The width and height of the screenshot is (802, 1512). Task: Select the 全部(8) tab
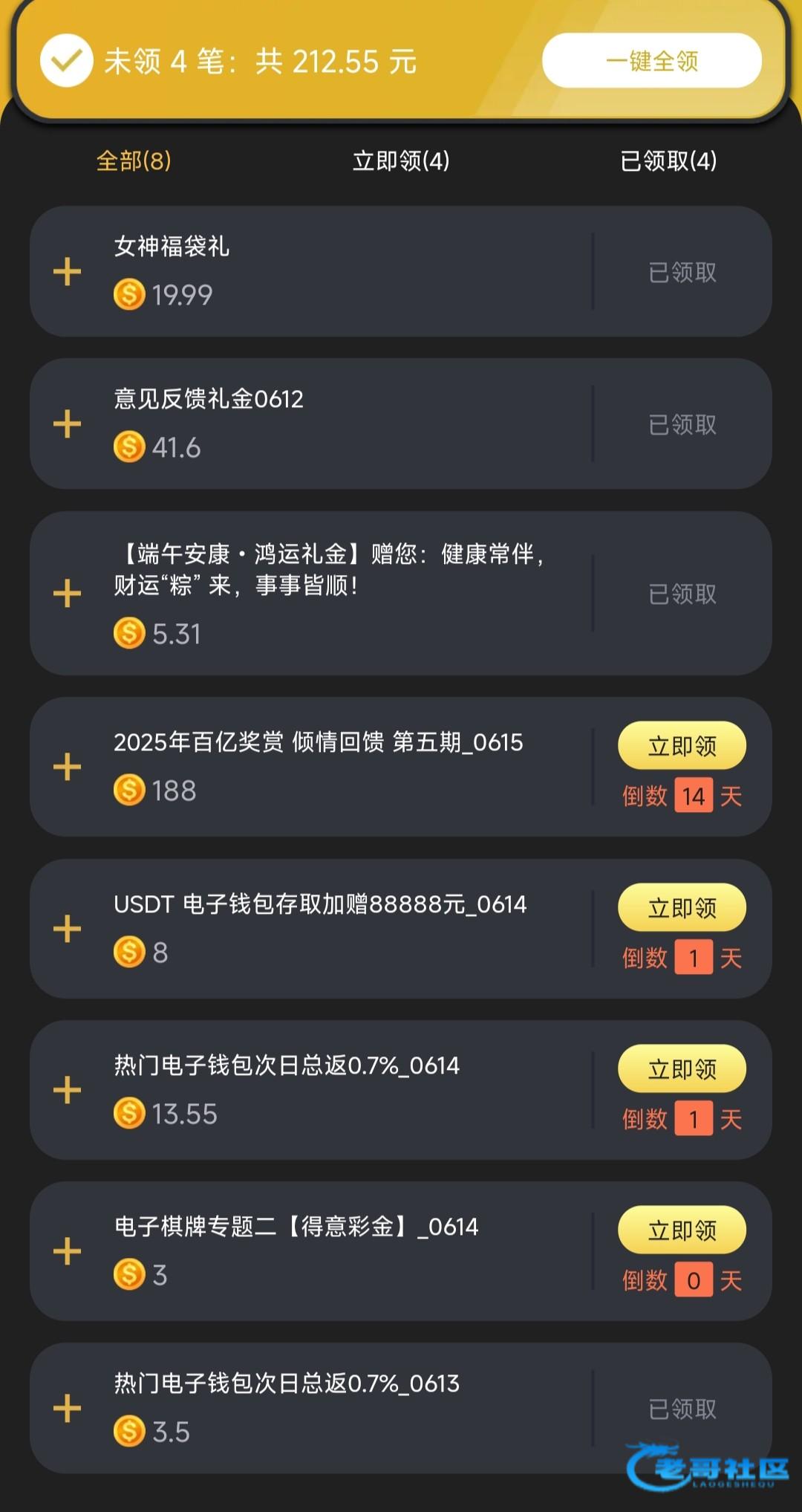[x=134, y=160]
